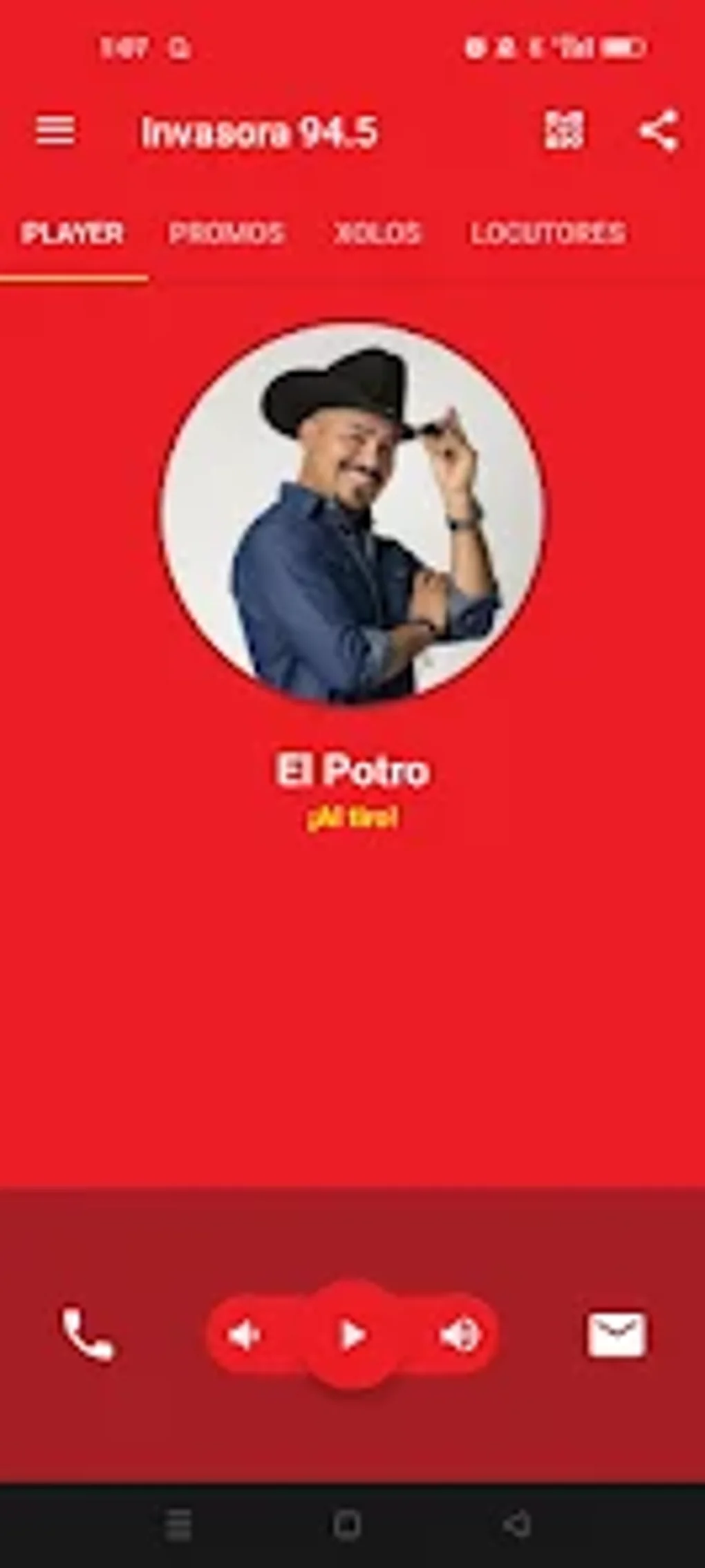
Task: Open the hamburger drawer menu
Action: (x=55, y=131)
